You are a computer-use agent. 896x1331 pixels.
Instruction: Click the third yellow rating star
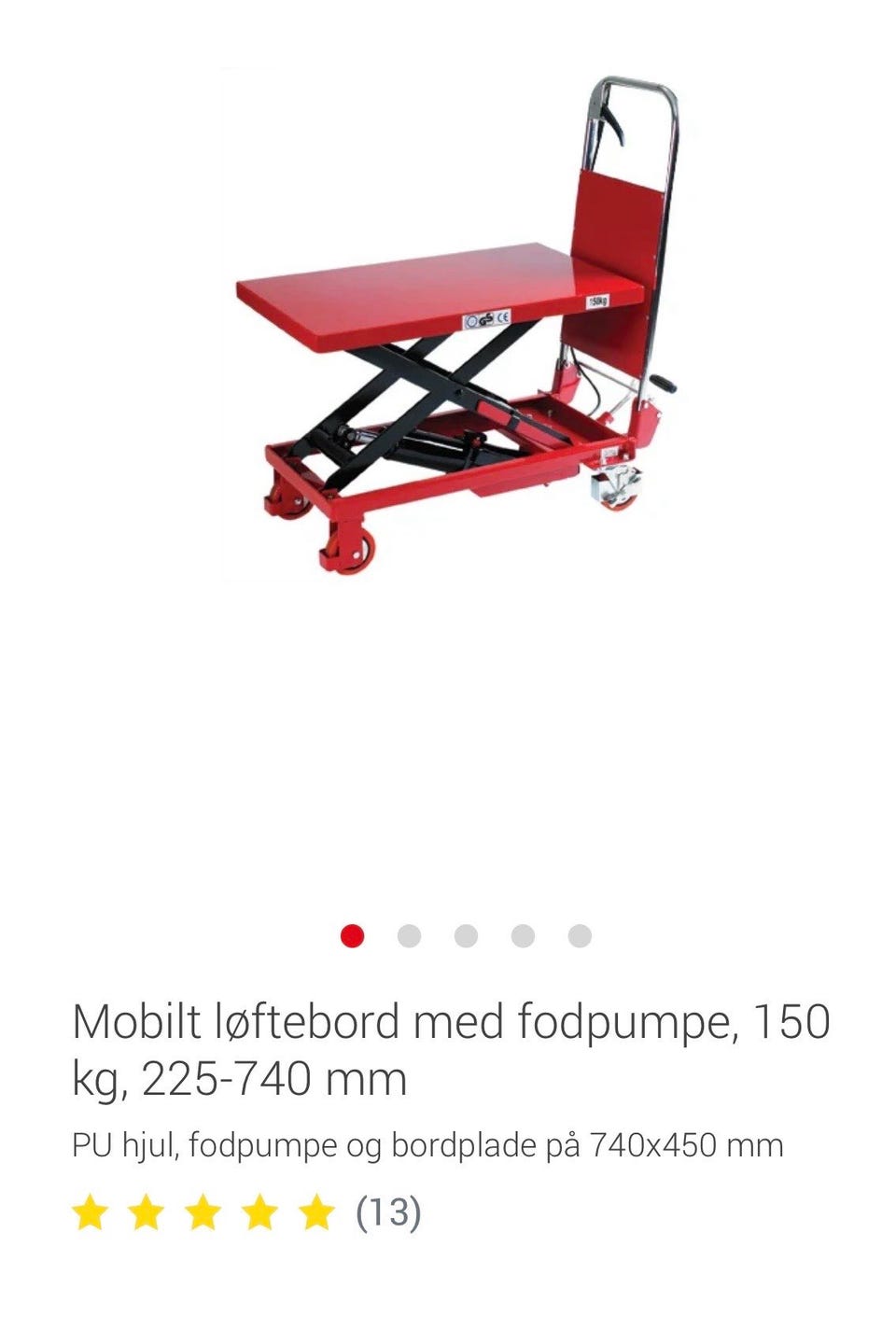[x=202, y=1215]
